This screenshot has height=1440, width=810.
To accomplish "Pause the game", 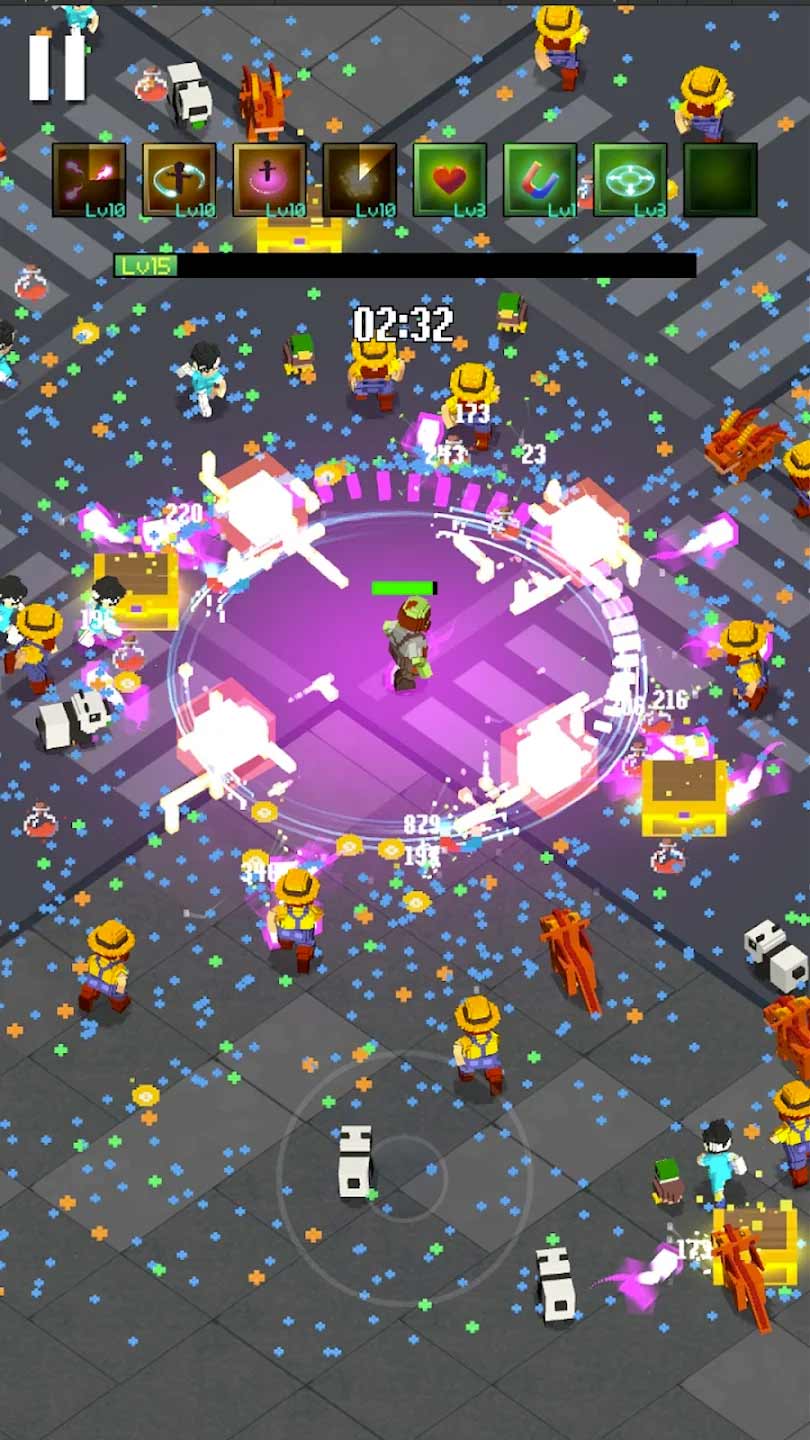I will pyautogui.click(x=57, y=67).
